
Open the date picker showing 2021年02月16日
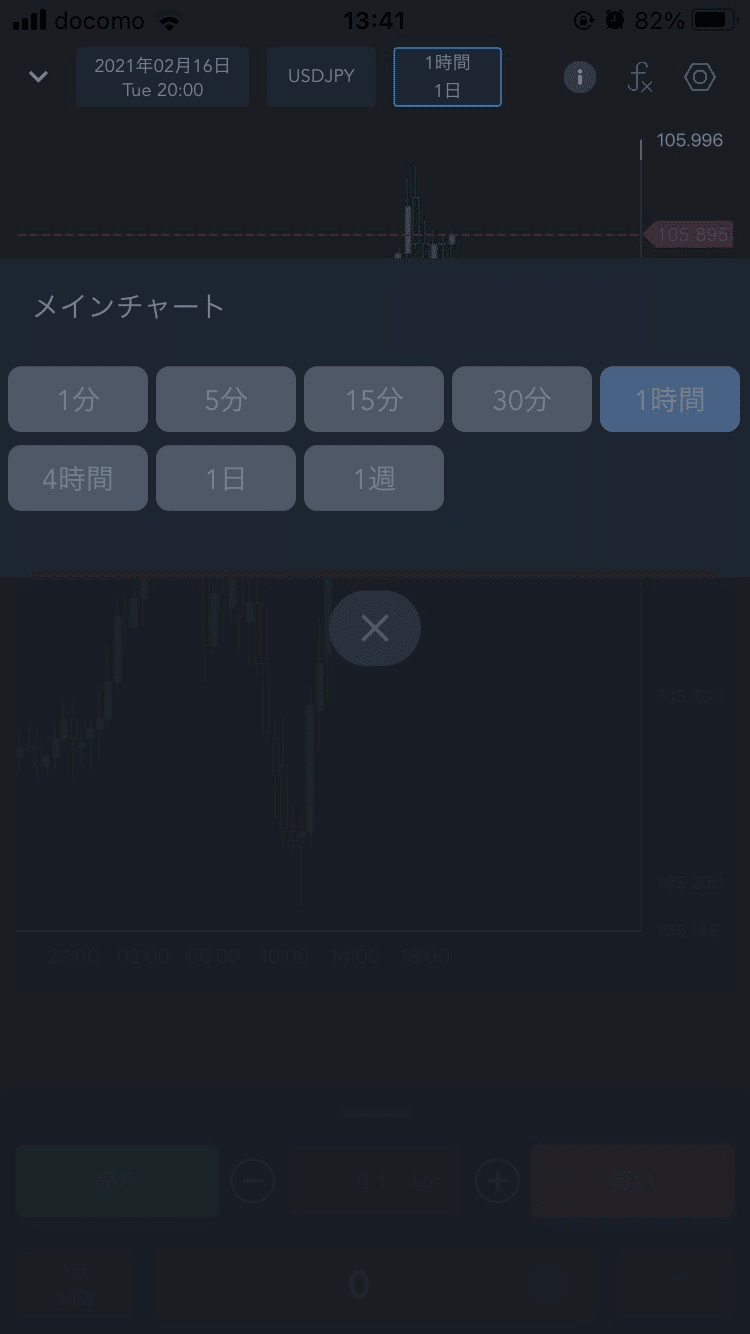click(x=163, y=77)
